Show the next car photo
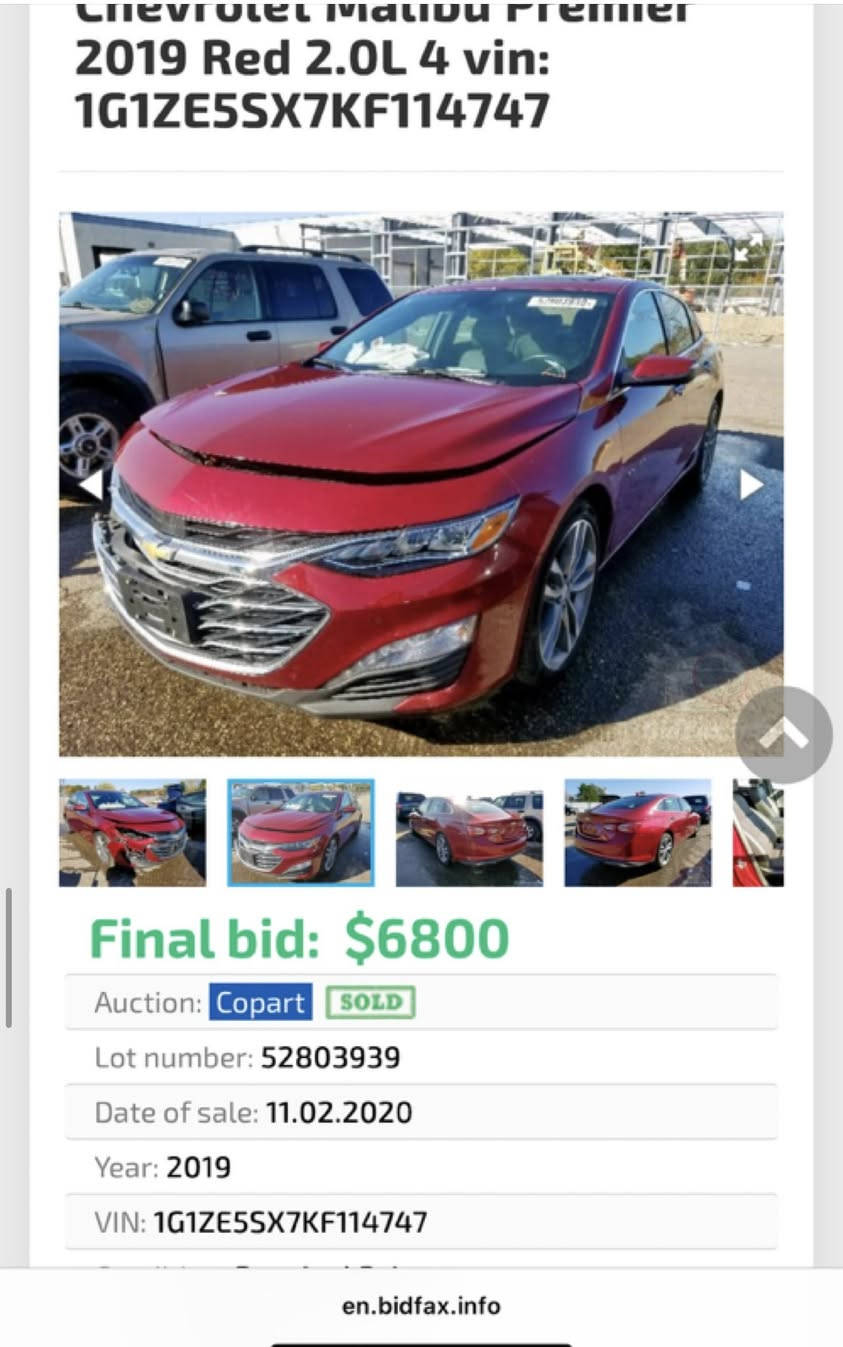 point(751,485)
